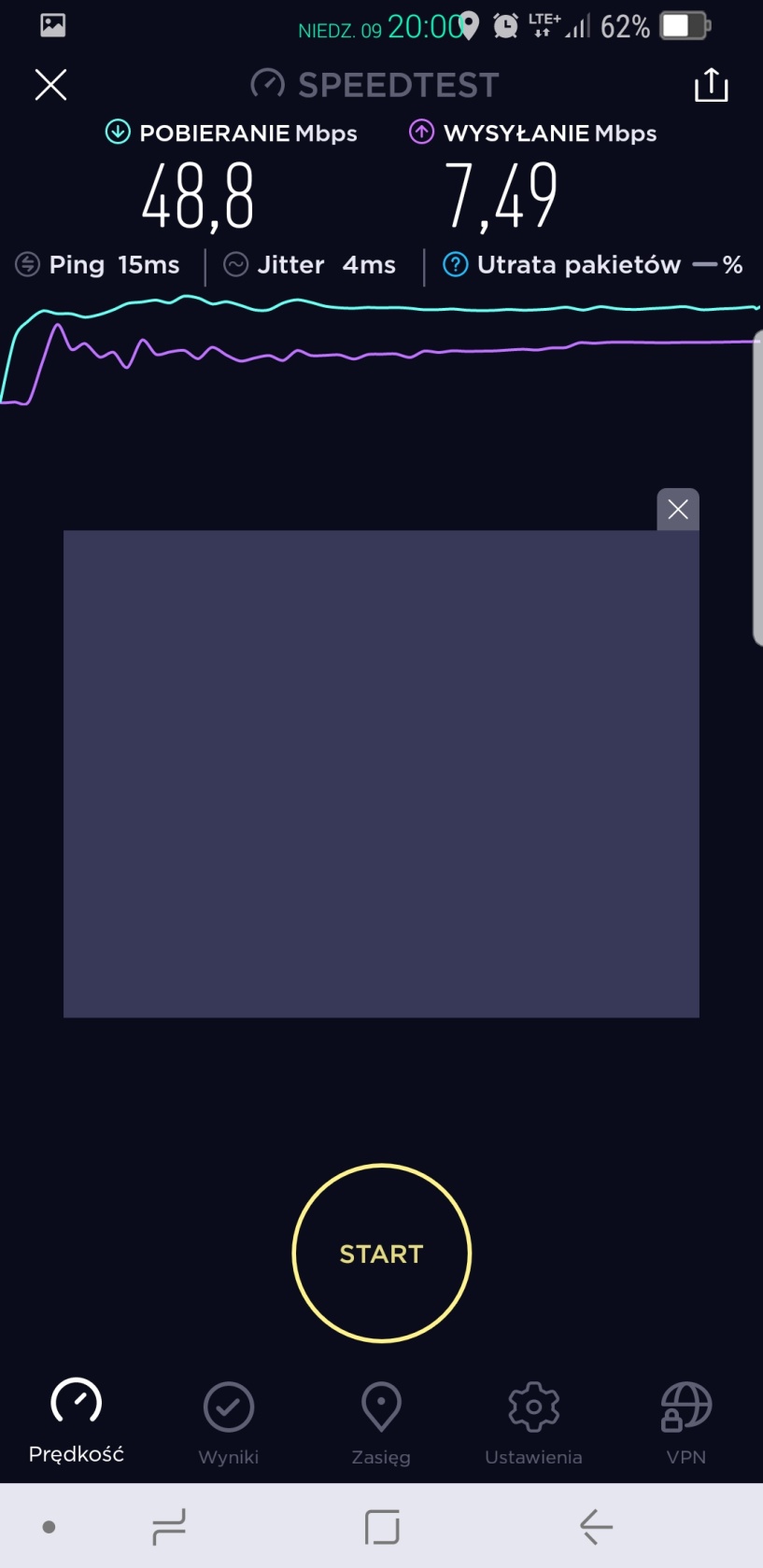Tap START to run the test

pyautogui.click(x=381, y=1253)
